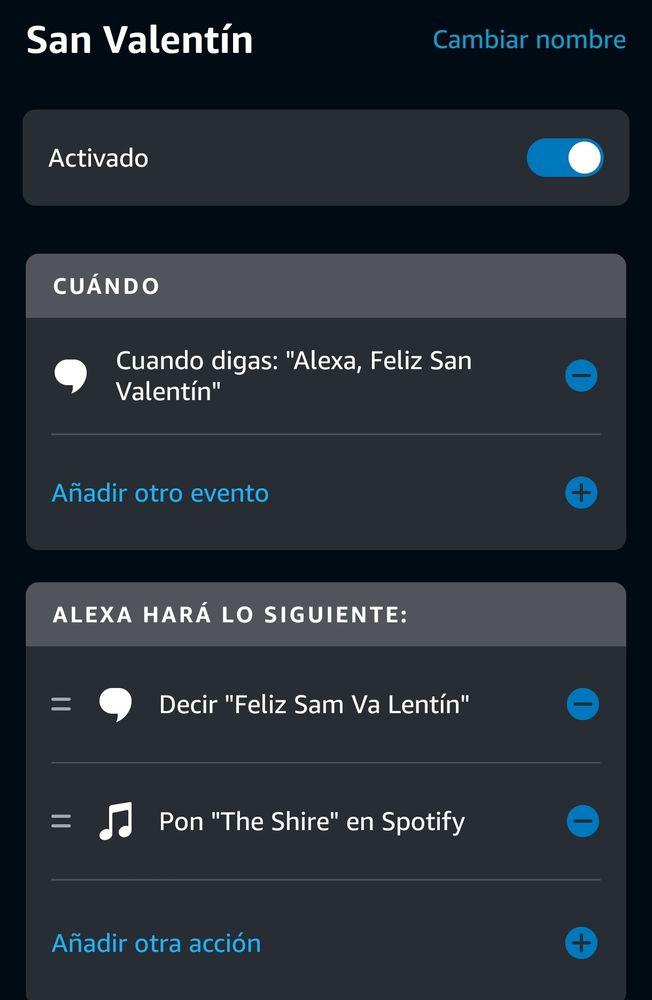Tap Cambiar nombre to rename the routine
Screen dimensions: 652x1000
[x=529, y=40]
